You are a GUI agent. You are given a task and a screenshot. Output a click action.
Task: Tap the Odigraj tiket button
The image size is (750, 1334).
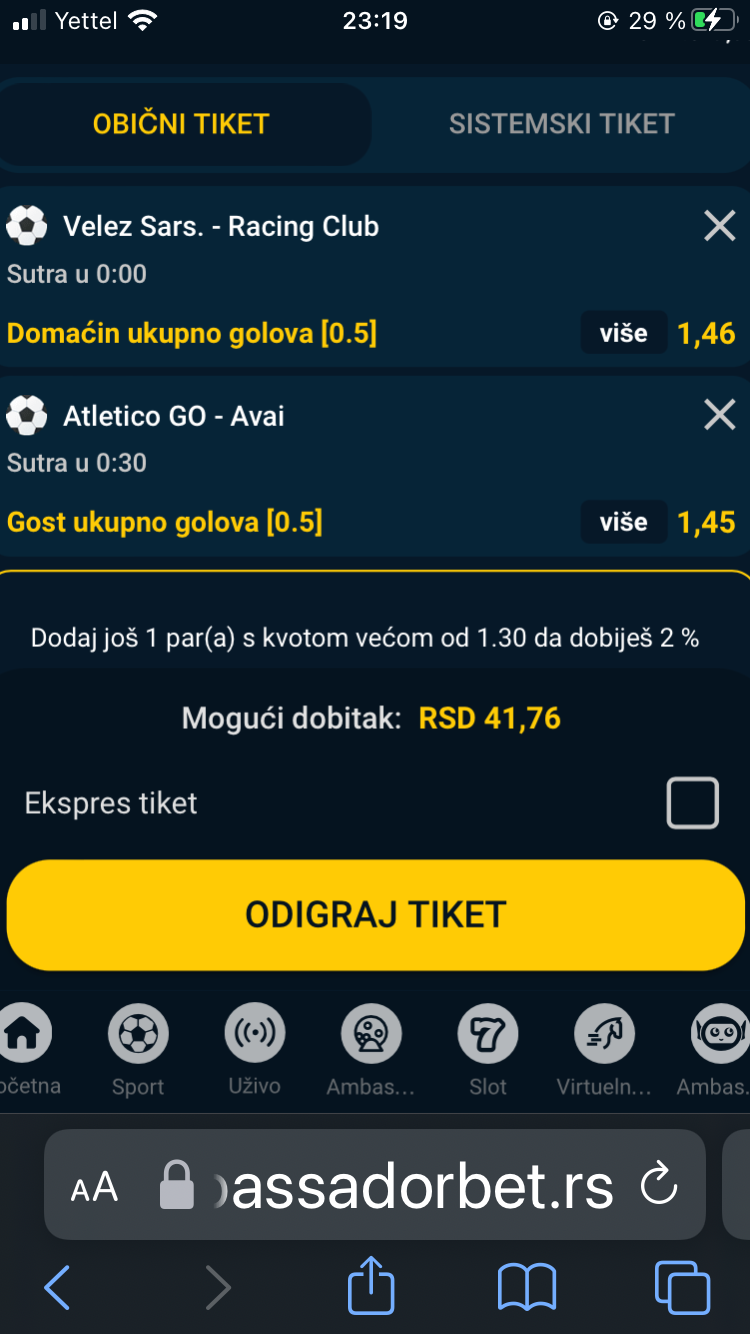tap(376, 915)
